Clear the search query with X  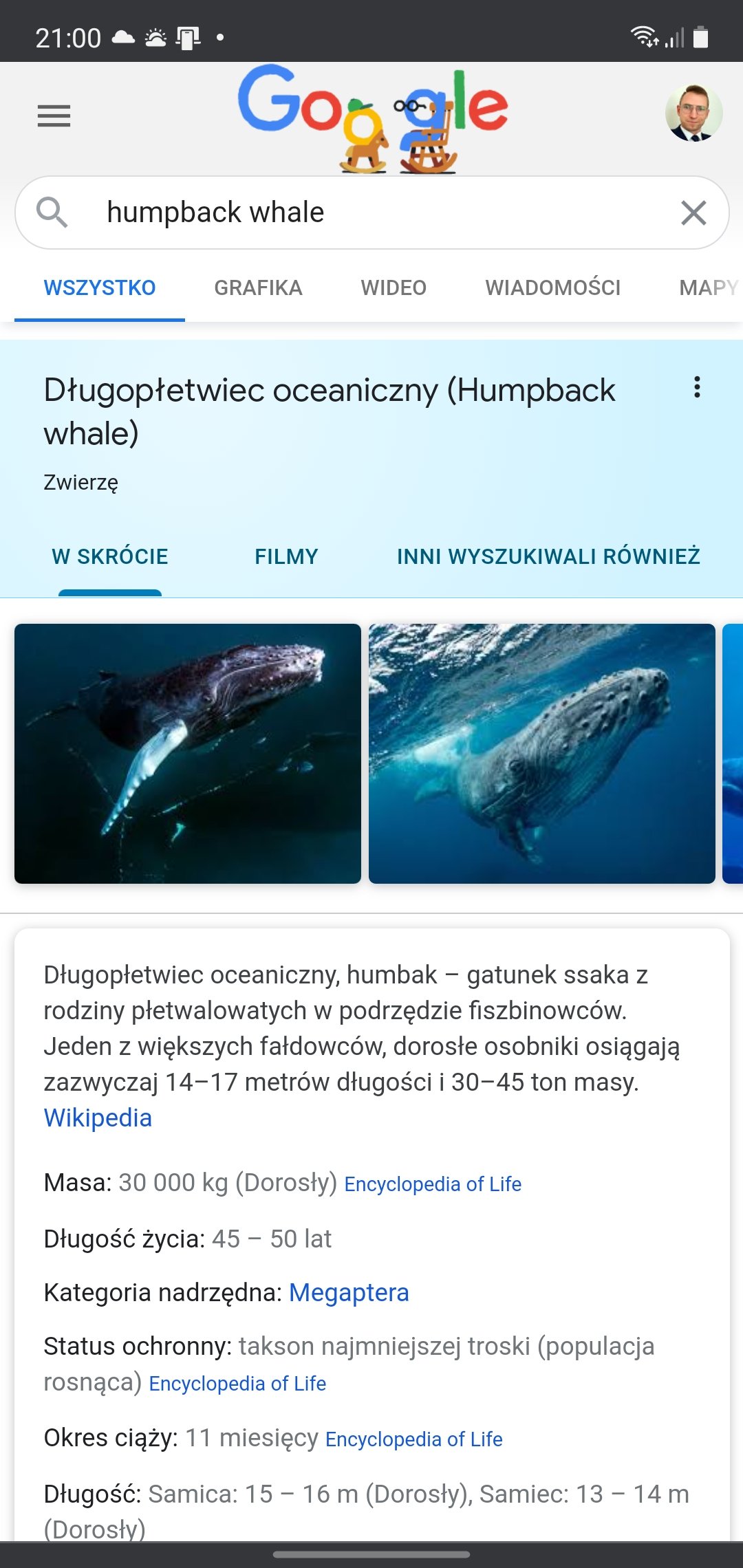pyautogui.click(x=693, y=213)
